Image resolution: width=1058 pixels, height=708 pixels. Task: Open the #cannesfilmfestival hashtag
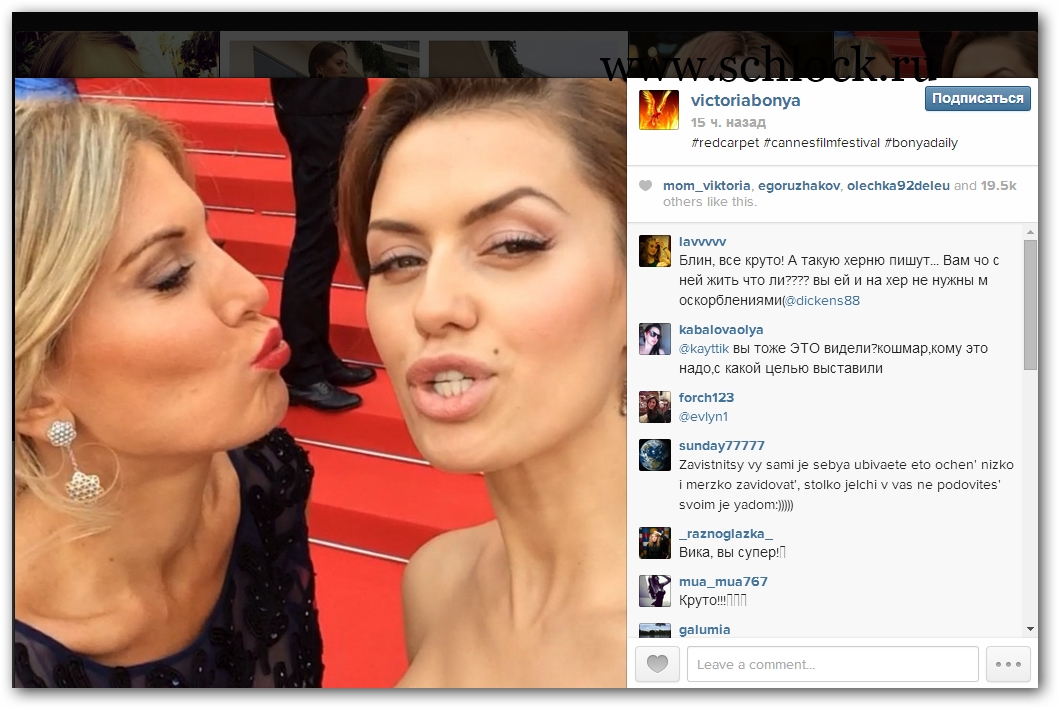[x=821, y=143]
